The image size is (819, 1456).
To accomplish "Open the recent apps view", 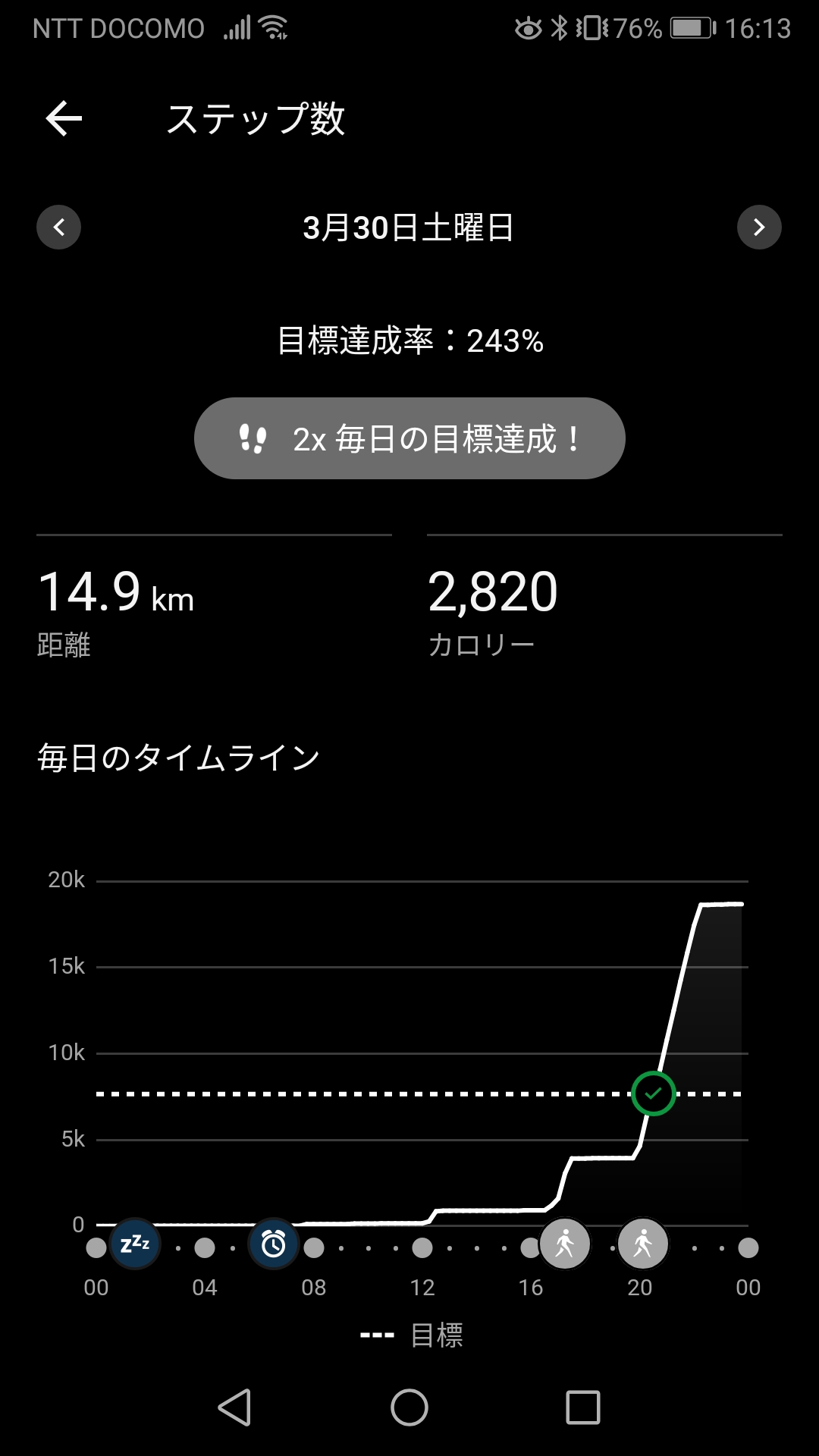I will click(583, 1408).
